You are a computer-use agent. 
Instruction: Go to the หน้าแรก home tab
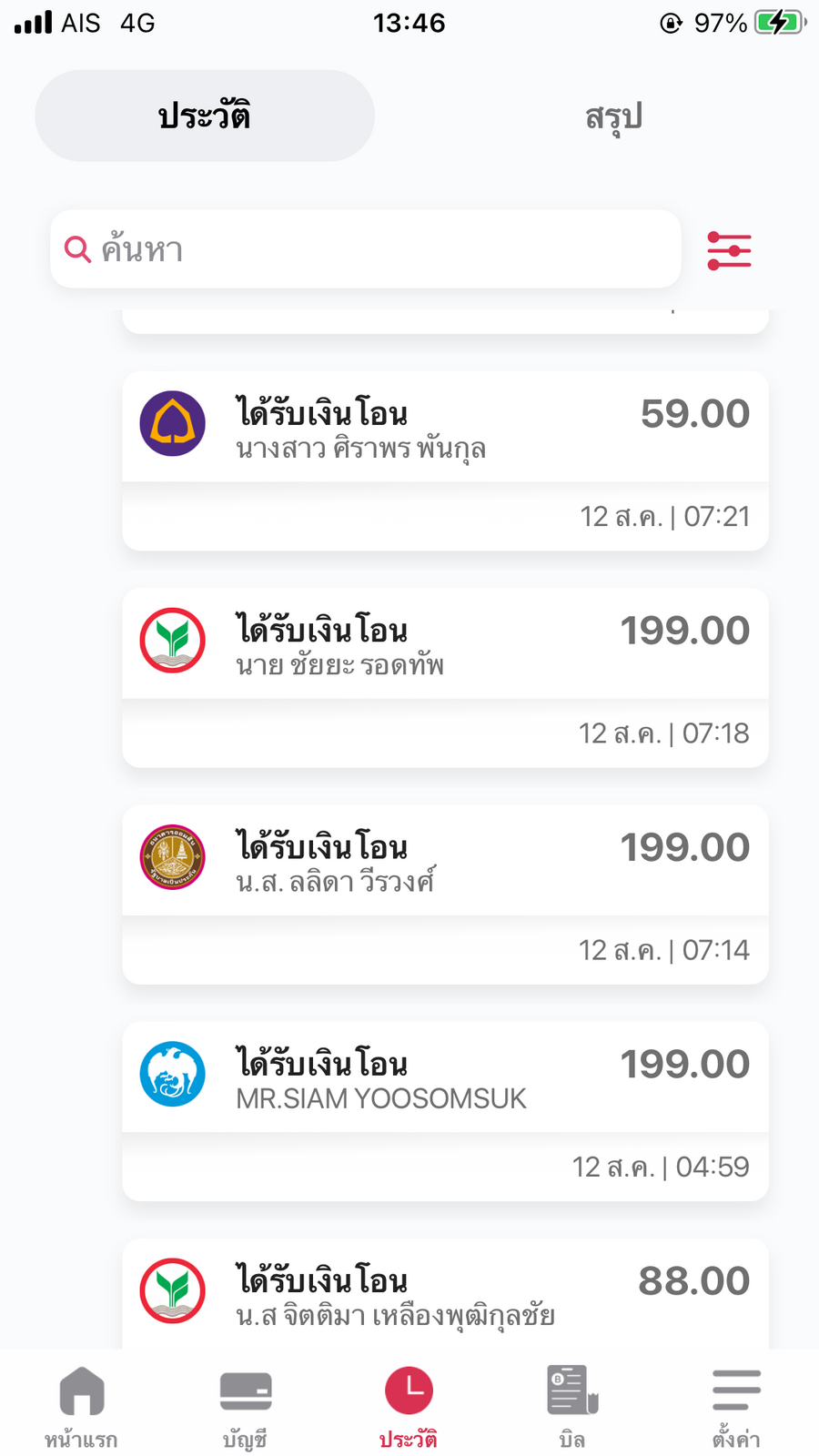click(x=82, y=1407)
